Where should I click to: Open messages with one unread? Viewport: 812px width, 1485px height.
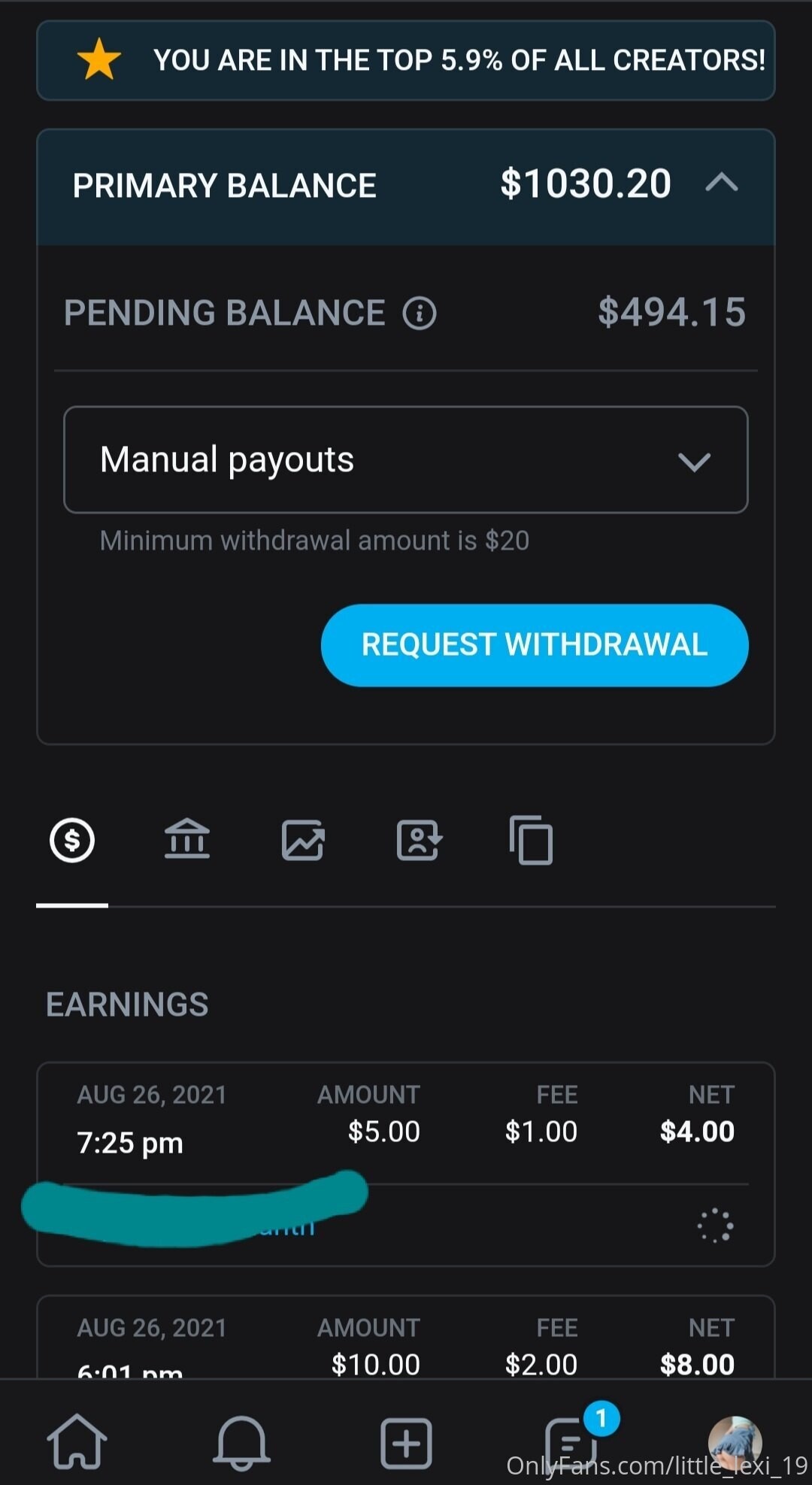pyautogui.click(x=571, y=1441)
